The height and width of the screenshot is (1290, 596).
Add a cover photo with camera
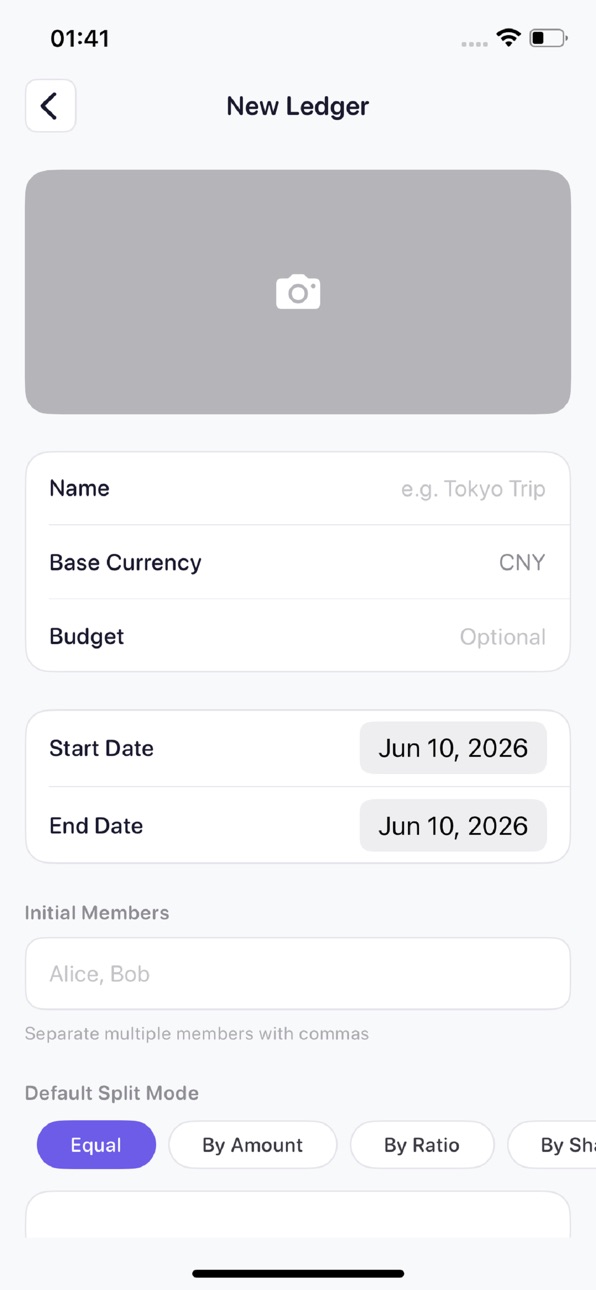298,292
